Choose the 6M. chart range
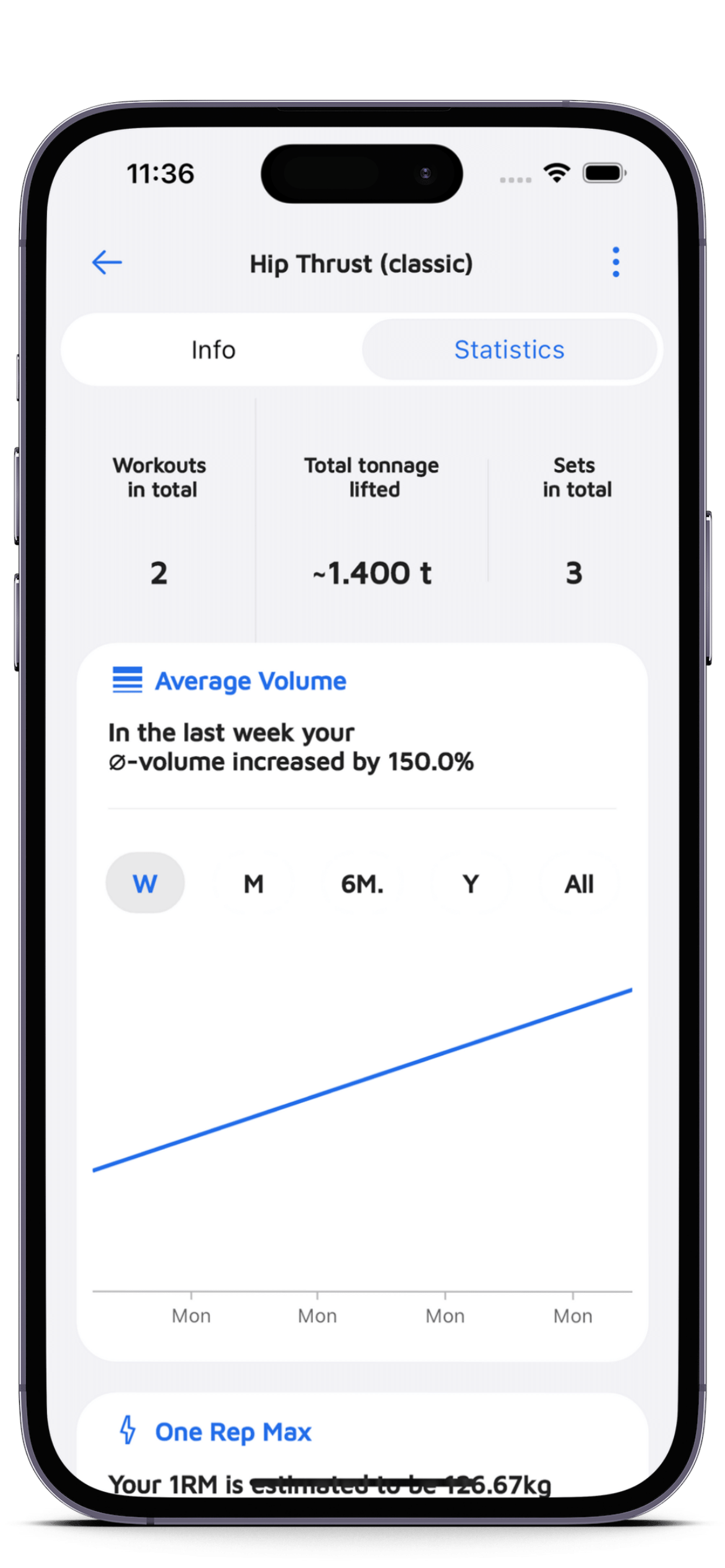 [x=362, y=883]
